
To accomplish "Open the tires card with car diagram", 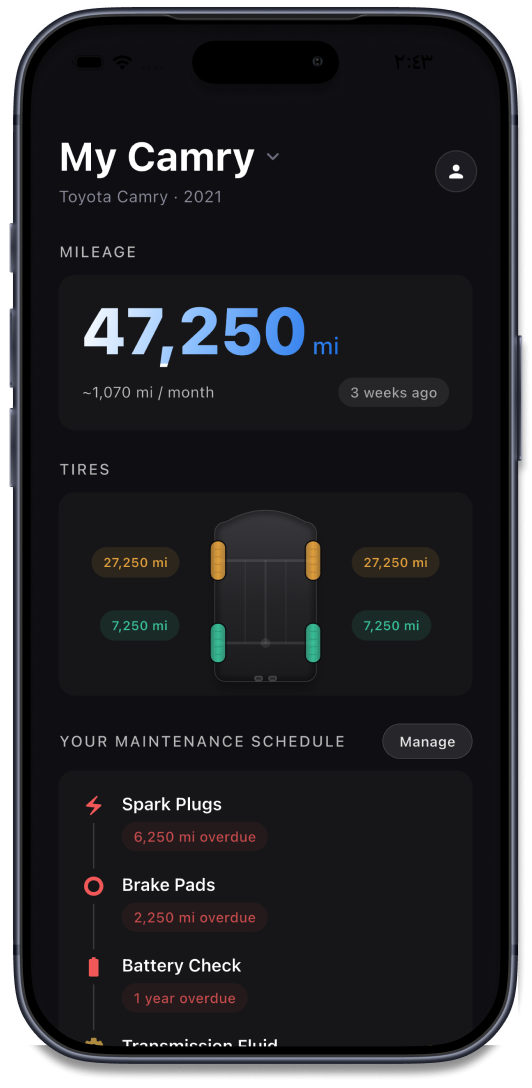I will [x=266, y=595].
